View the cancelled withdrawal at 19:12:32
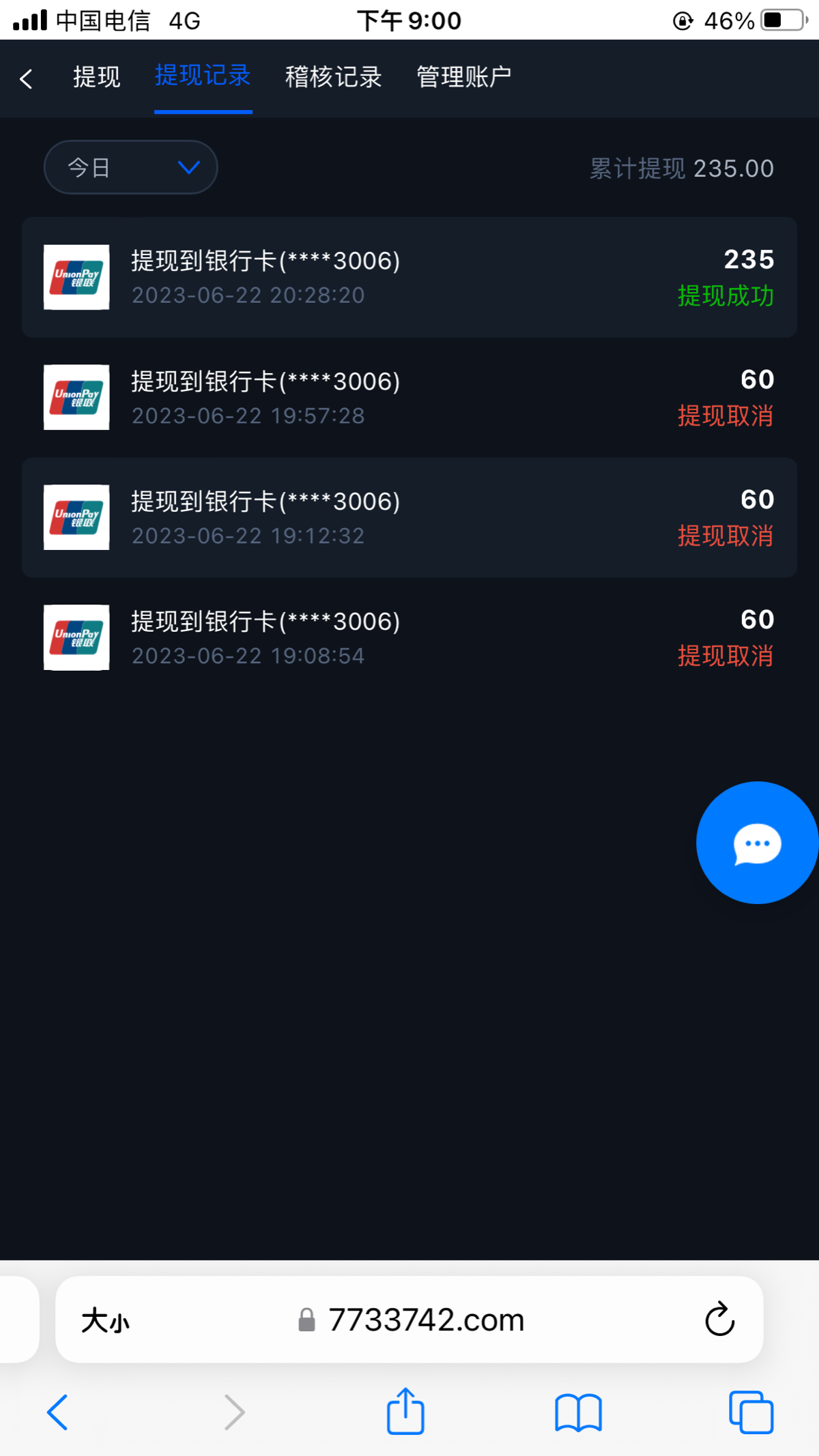This screenshot has height=1456, width=819. pos(409,517)
